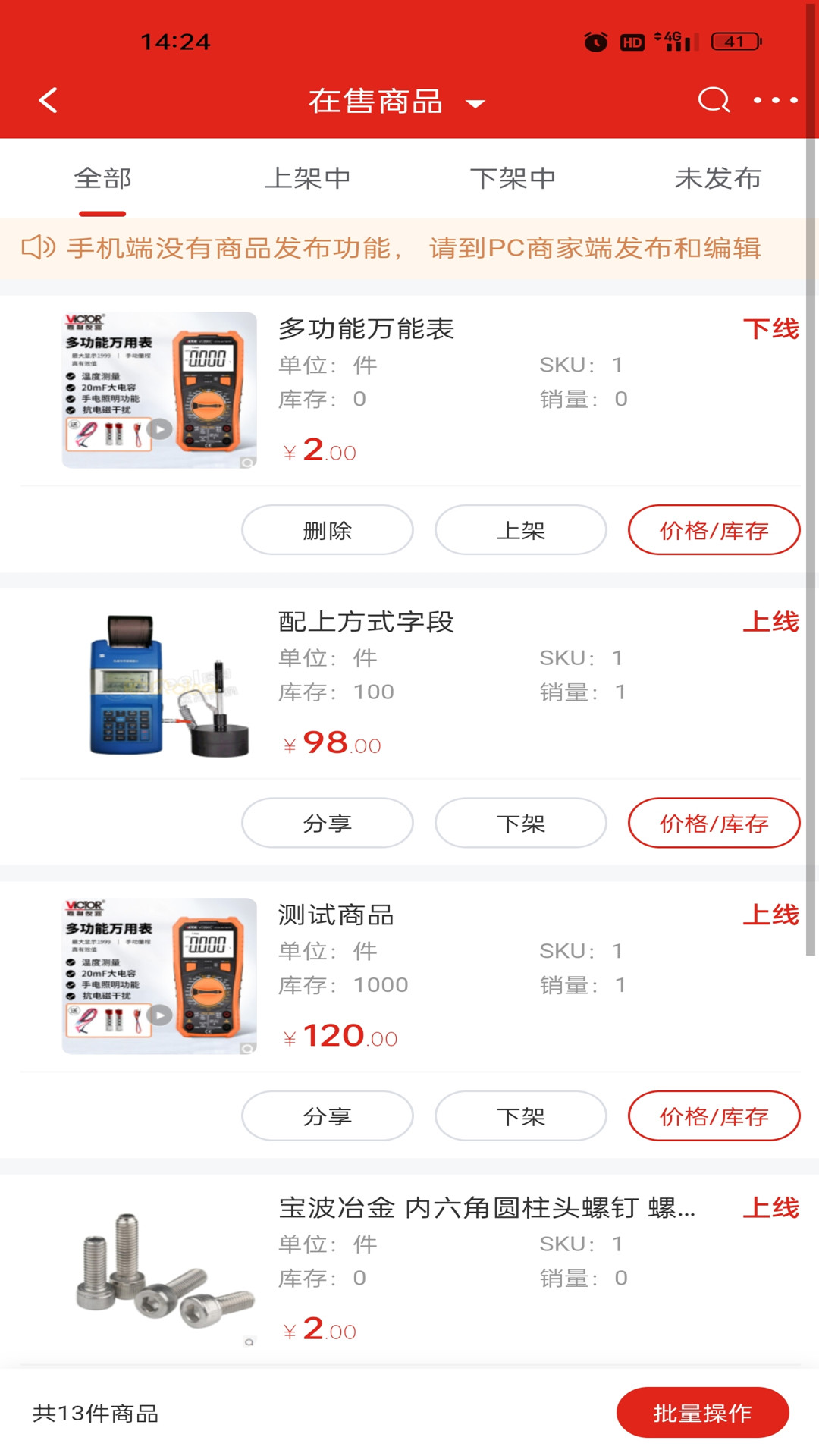
Task: Expand the 在售商品 dropdown title
Action: pos(396,102)
